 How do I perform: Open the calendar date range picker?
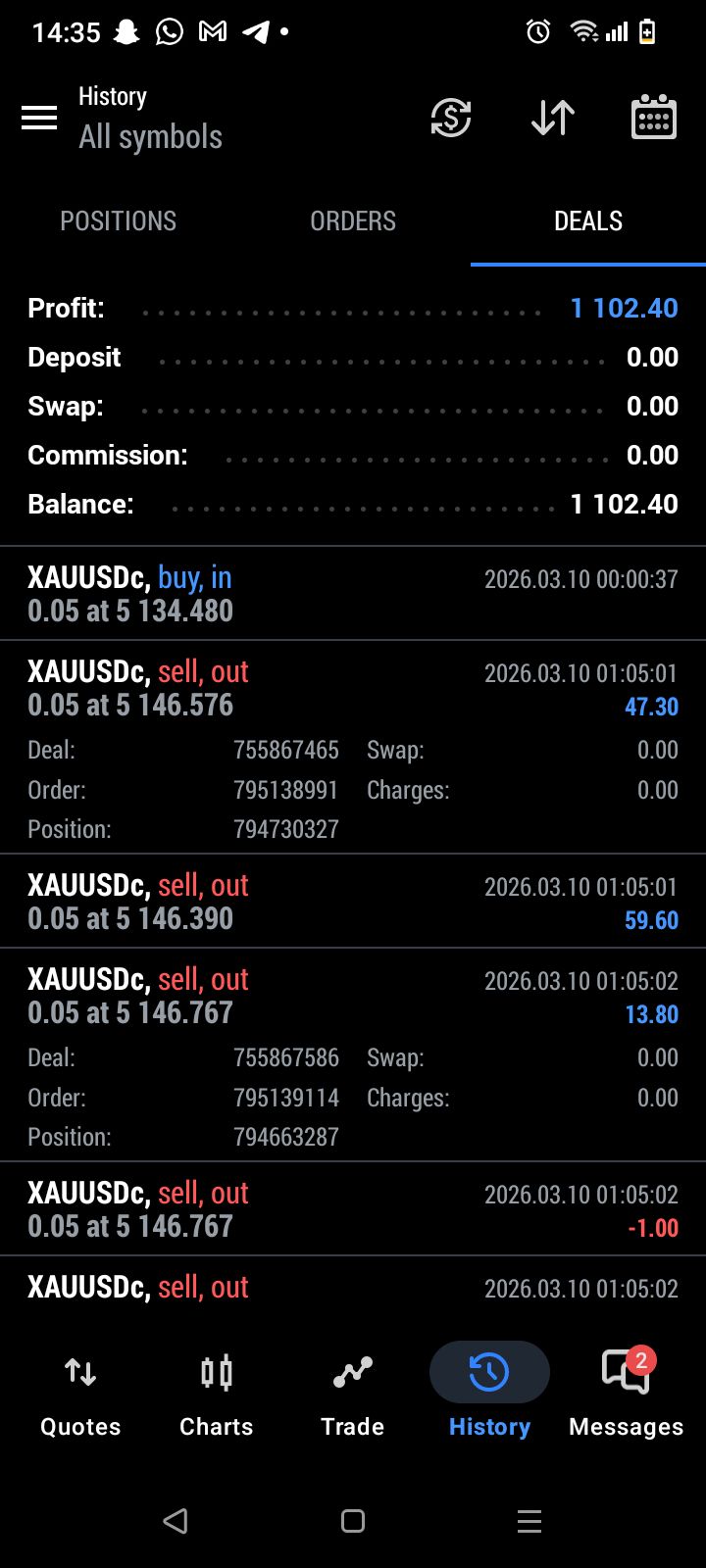(653, 118)
